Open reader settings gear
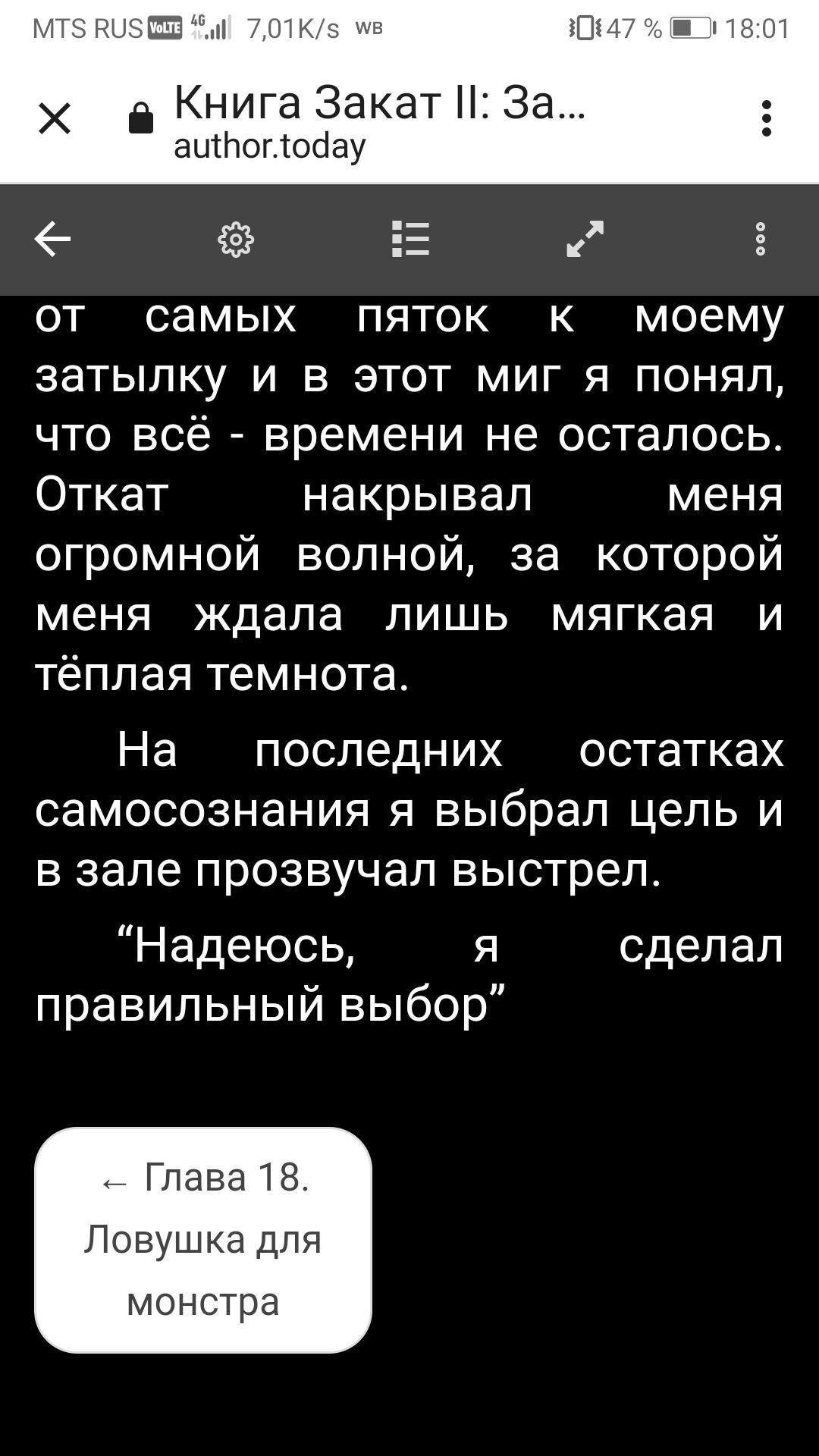Screen dimensions: 819x1456 pyautogui.click(x=236, y=240)
